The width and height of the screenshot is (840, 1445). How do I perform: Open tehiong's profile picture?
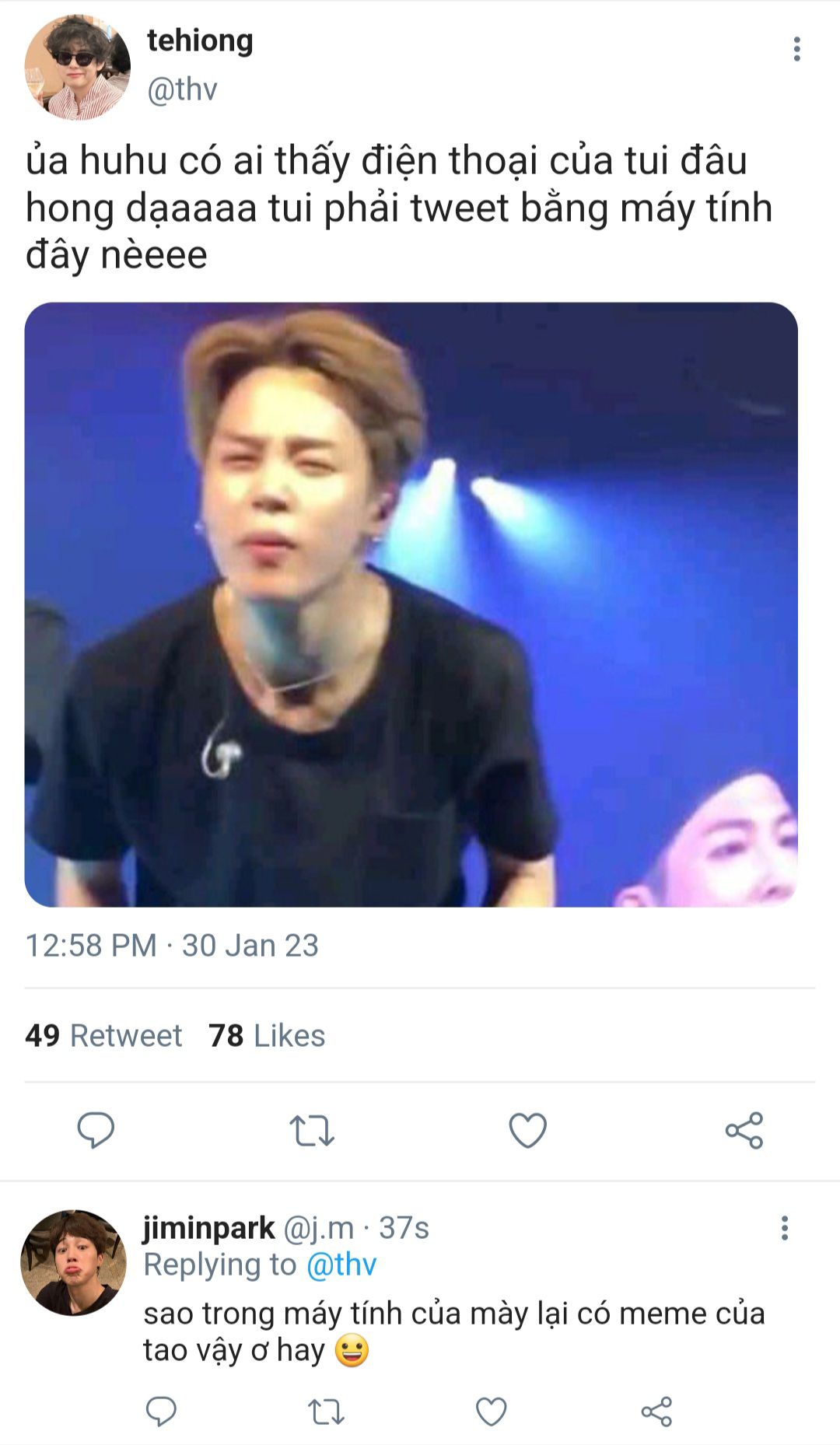click(77, 67)
